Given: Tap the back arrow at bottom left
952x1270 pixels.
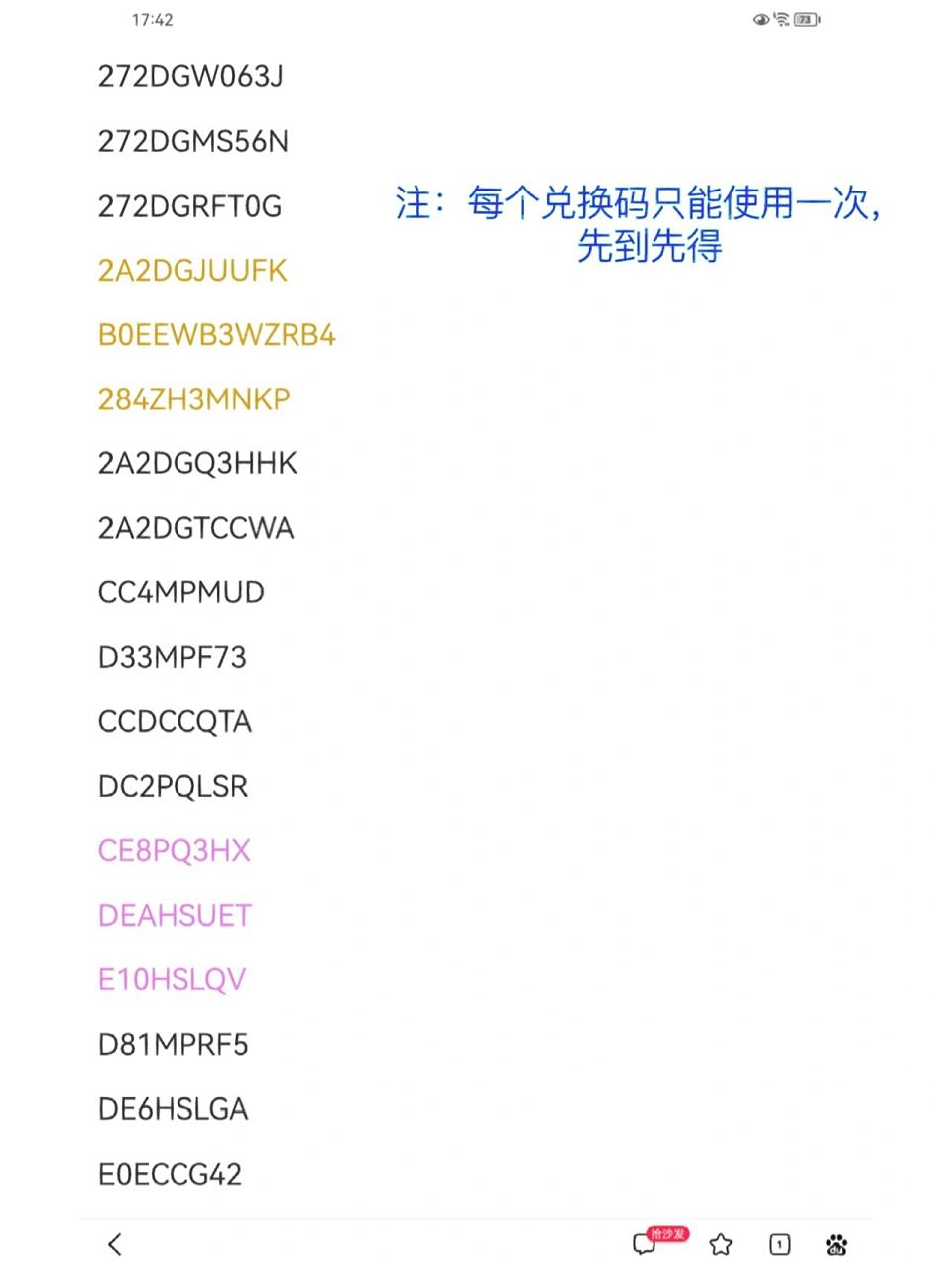Looking at the screenshot, I should coord(114,1244).
